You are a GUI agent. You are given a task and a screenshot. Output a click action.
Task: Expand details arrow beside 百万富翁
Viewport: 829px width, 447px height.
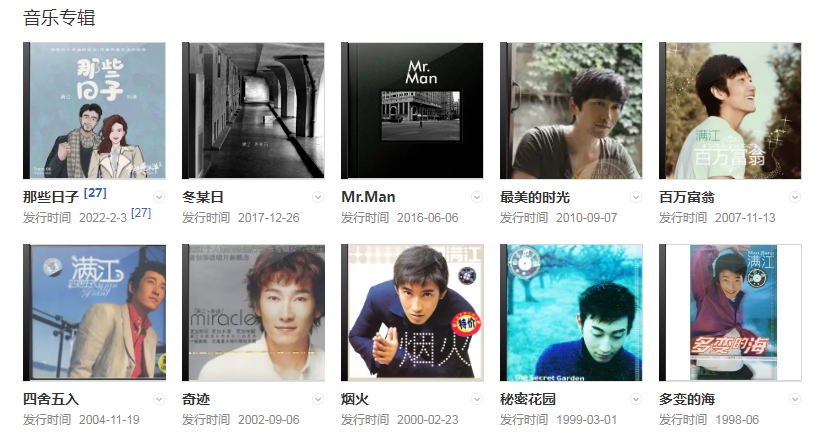pyautogui.click(x=795, y=197)
